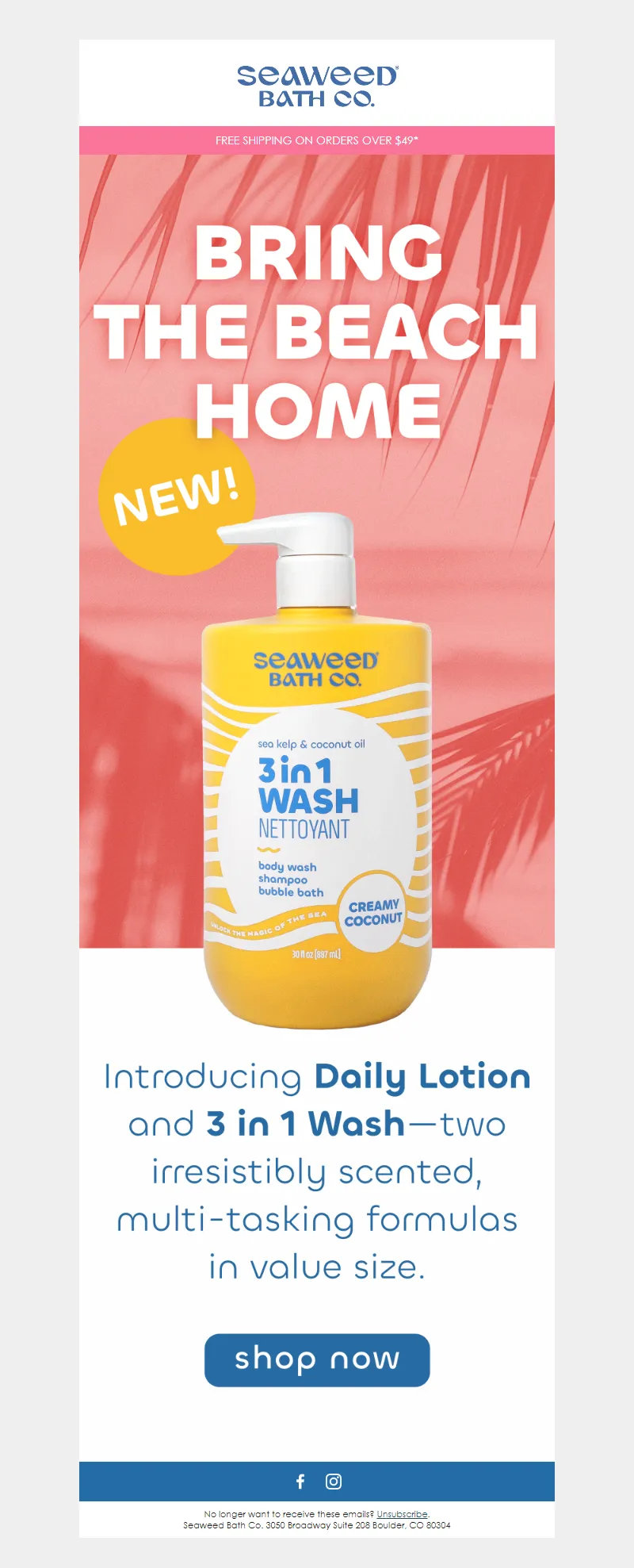
Task: Follow the Unsubscribe link
Action: [x=402, y=1514]
